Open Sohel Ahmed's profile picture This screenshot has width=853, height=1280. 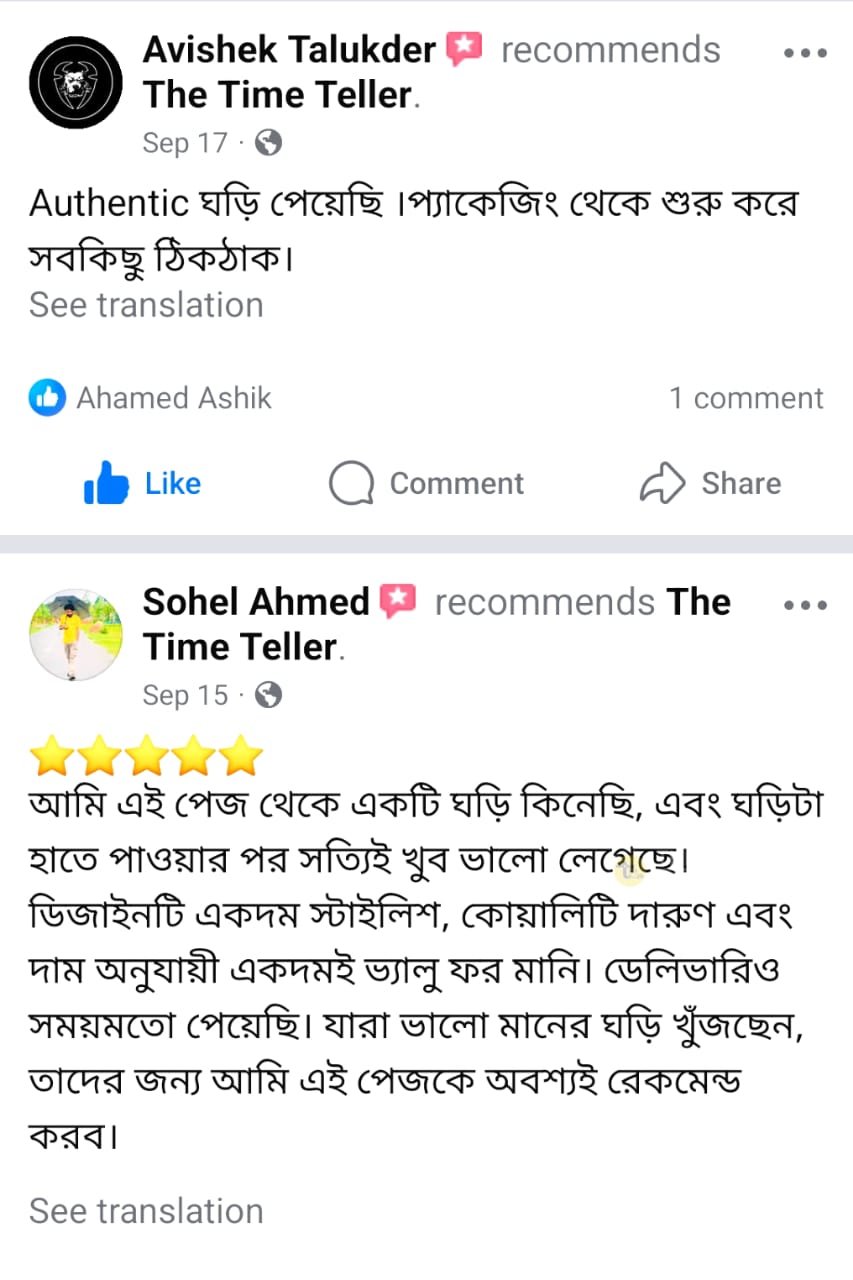[76, 634]
